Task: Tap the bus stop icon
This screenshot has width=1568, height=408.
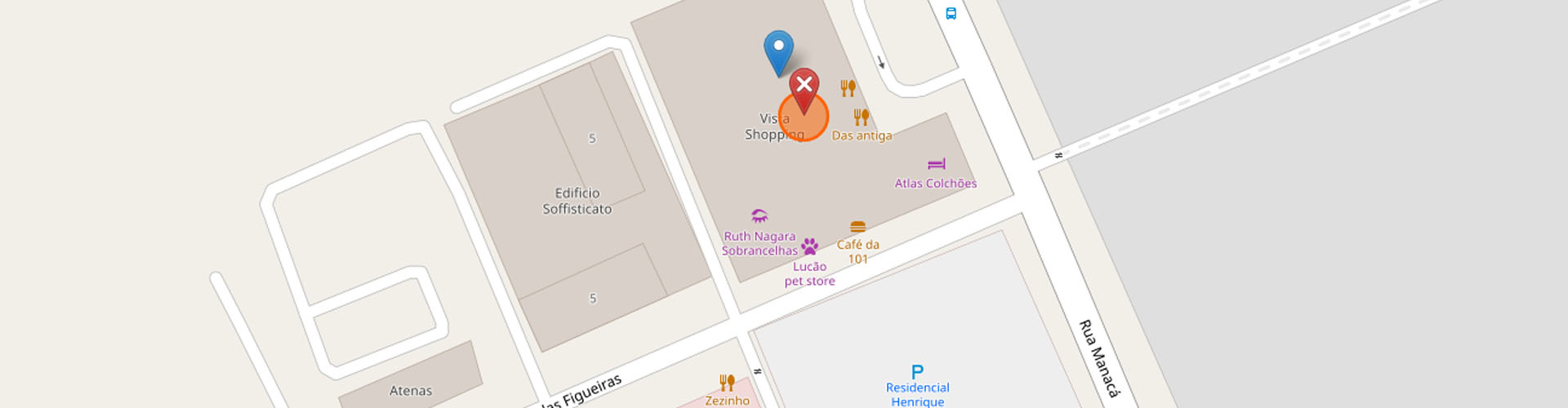Action: click(951, 13)
